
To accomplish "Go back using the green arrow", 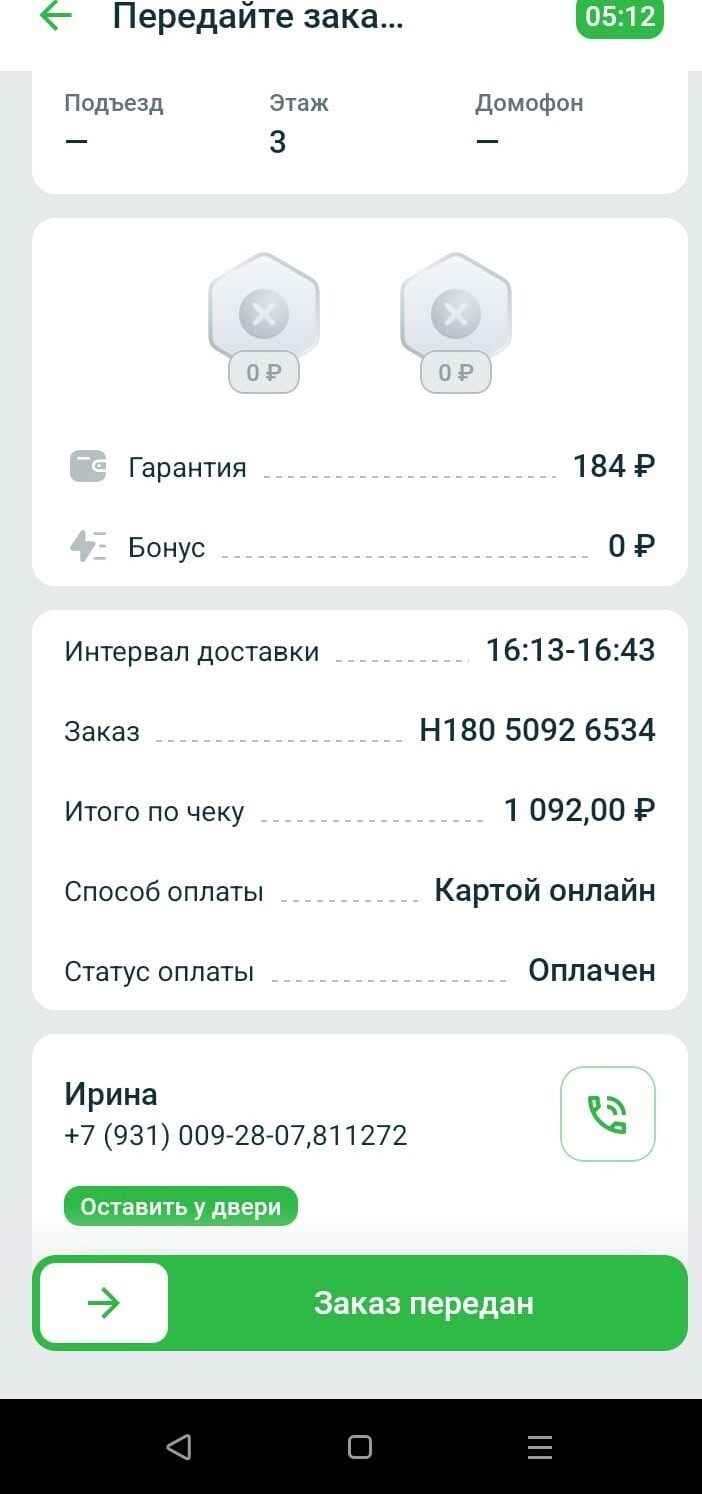I will (56, 17).
